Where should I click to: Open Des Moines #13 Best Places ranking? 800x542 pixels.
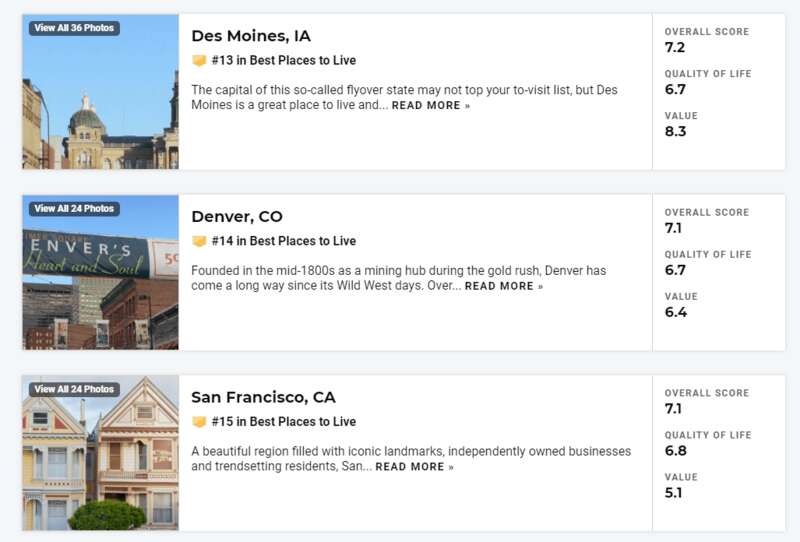tap(283, 61)
